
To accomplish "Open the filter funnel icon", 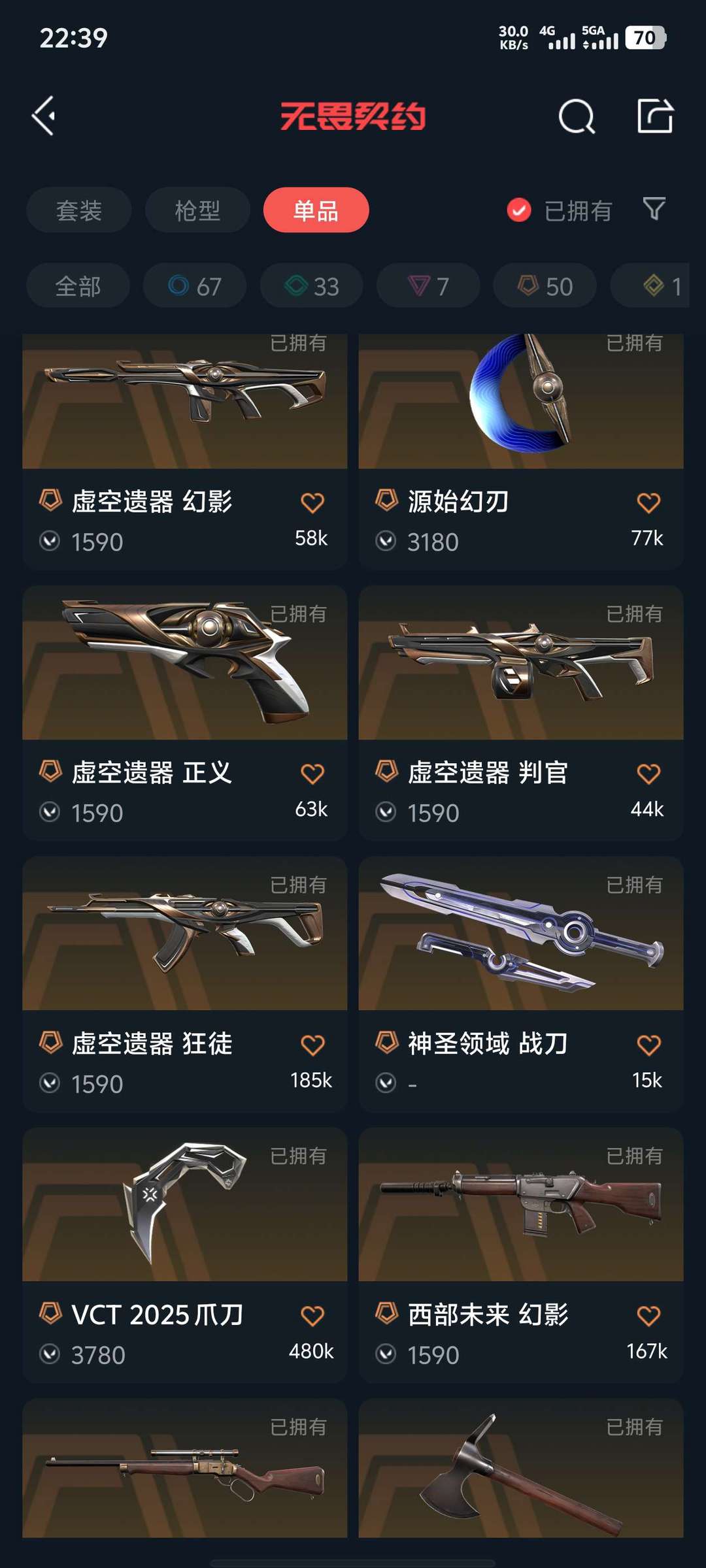I will point(654,209).
